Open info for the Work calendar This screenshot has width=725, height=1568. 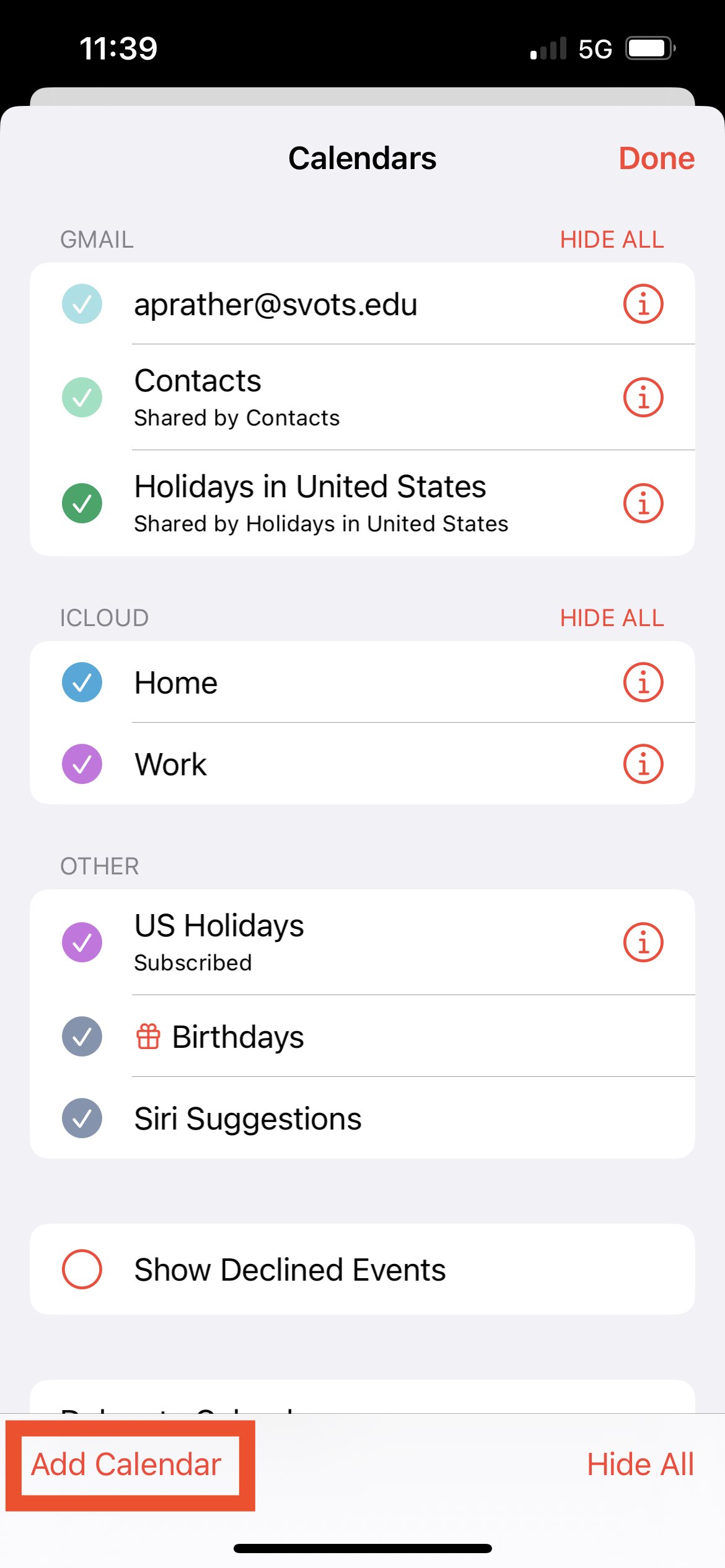[643, 764]
